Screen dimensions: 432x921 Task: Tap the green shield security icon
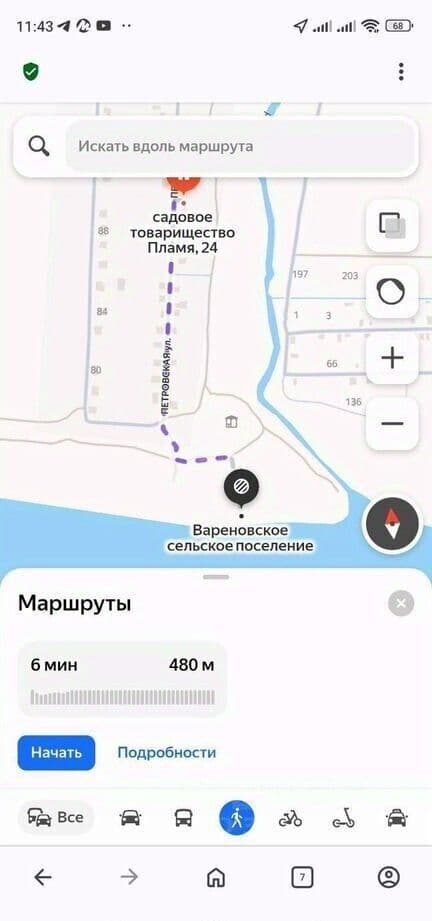[31, 72]
